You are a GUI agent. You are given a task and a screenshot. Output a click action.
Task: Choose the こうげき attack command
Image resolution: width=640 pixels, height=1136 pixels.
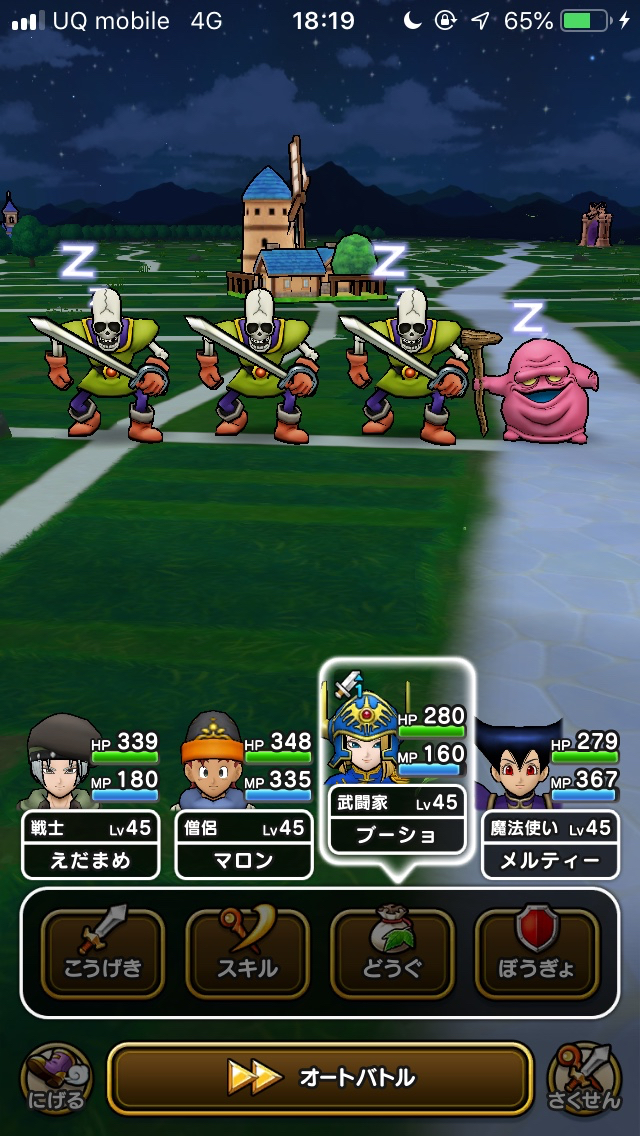pos(103,953)
